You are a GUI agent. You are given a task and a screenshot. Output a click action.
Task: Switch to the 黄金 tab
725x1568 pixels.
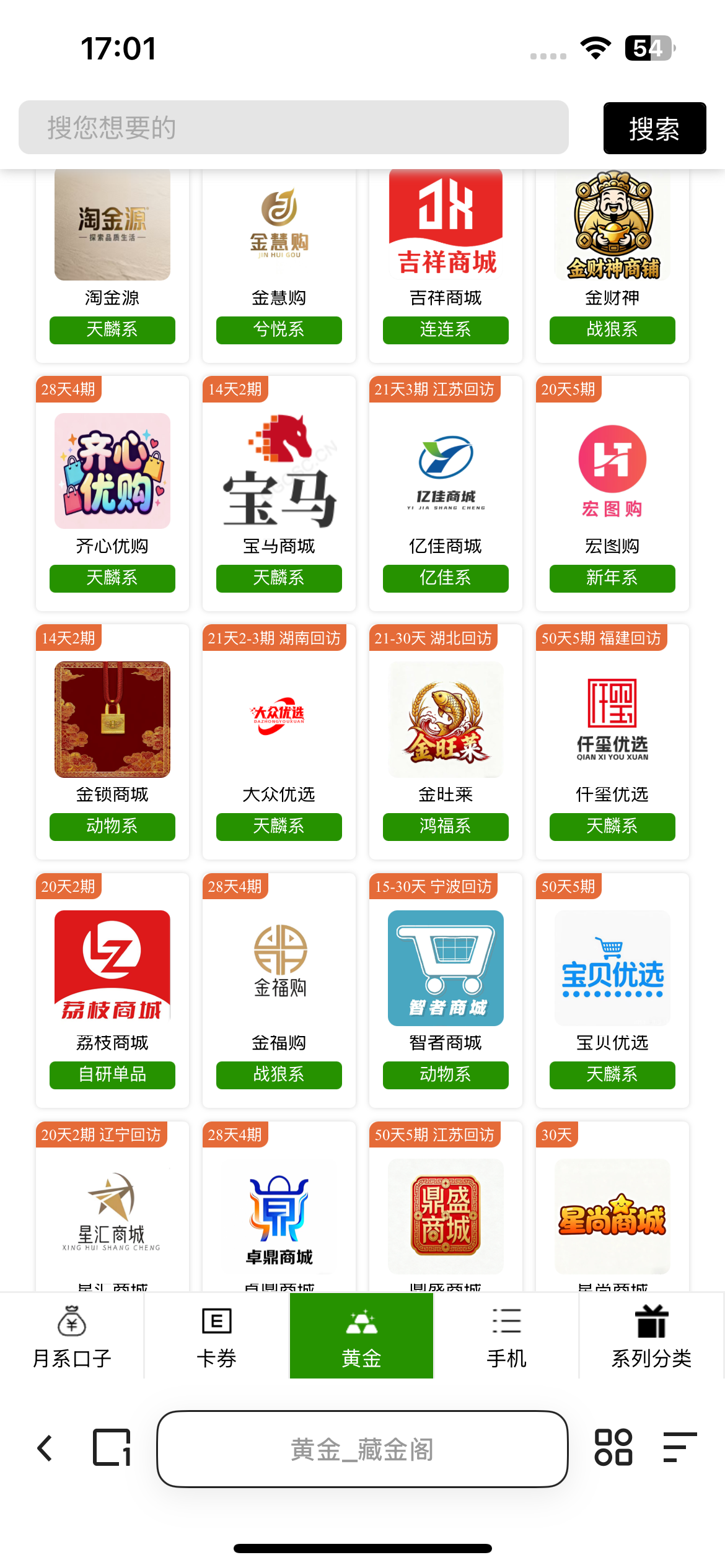pyautogui.click(x=362, y=1335)
